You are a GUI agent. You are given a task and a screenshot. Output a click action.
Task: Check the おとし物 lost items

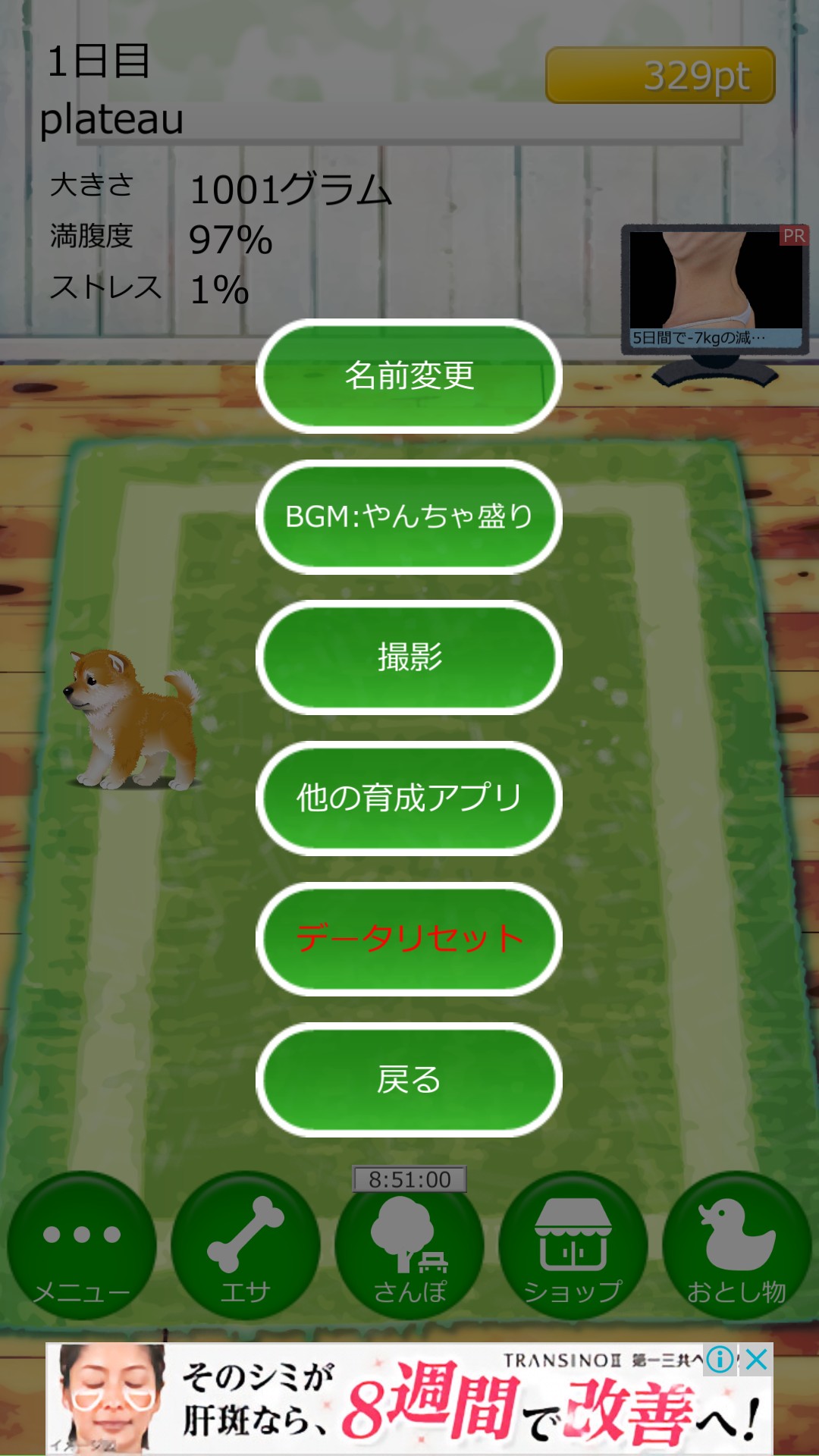coord(737,1246)
